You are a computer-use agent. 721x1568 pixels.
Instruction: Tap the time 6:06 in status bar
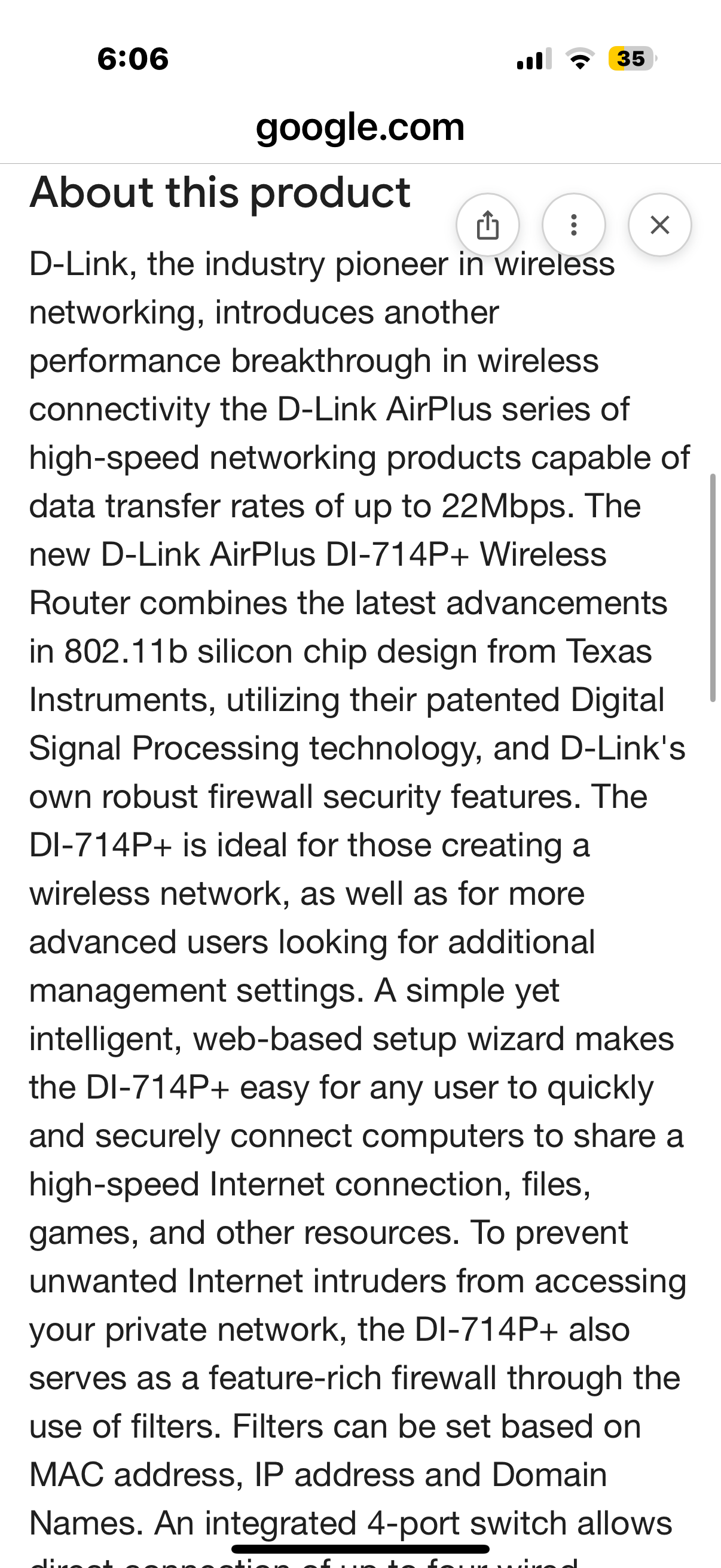click(x=132, y=59)
